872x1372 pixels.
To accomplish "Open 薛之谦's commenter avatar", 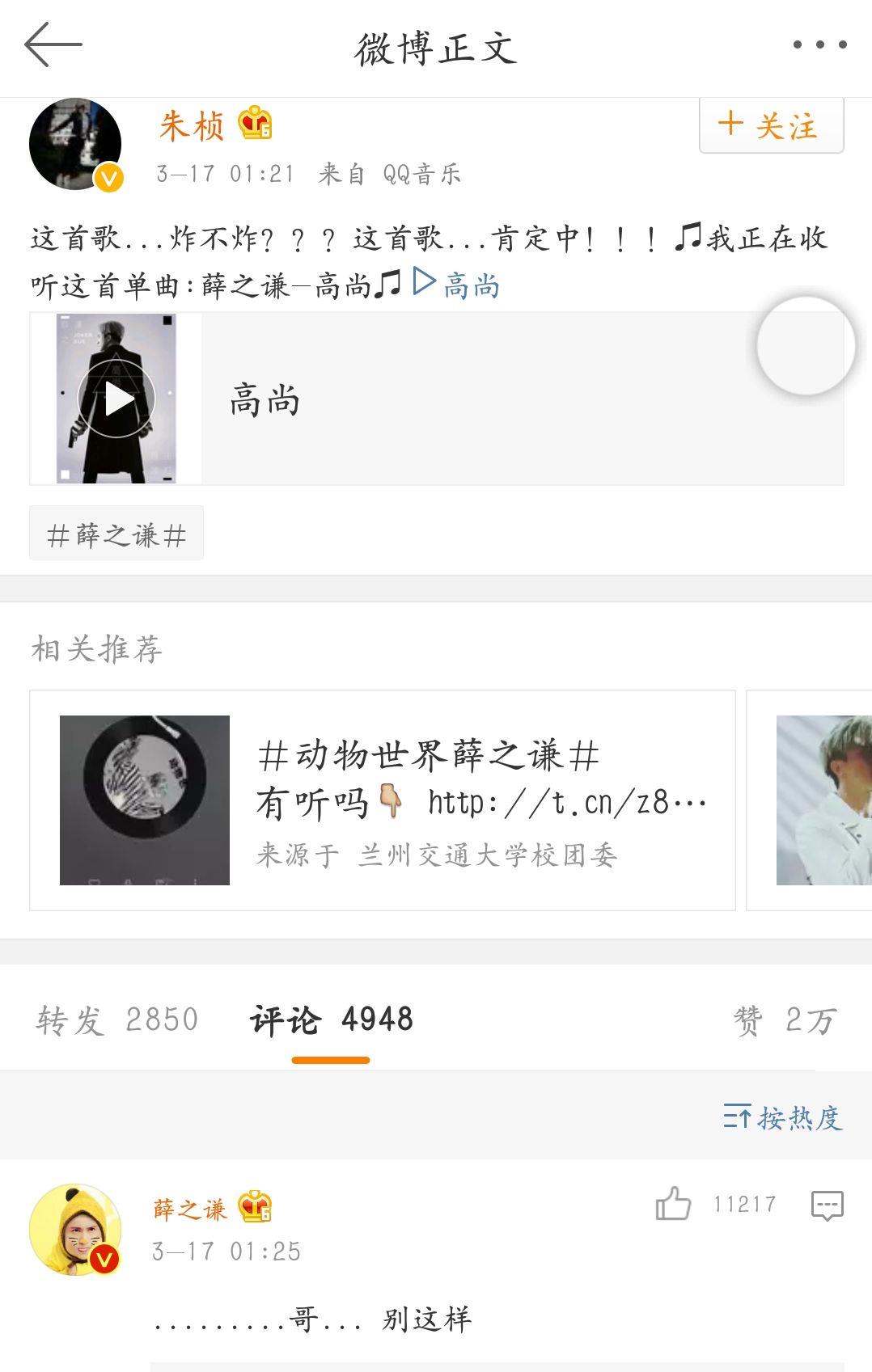I will (x=75, y=1230).
